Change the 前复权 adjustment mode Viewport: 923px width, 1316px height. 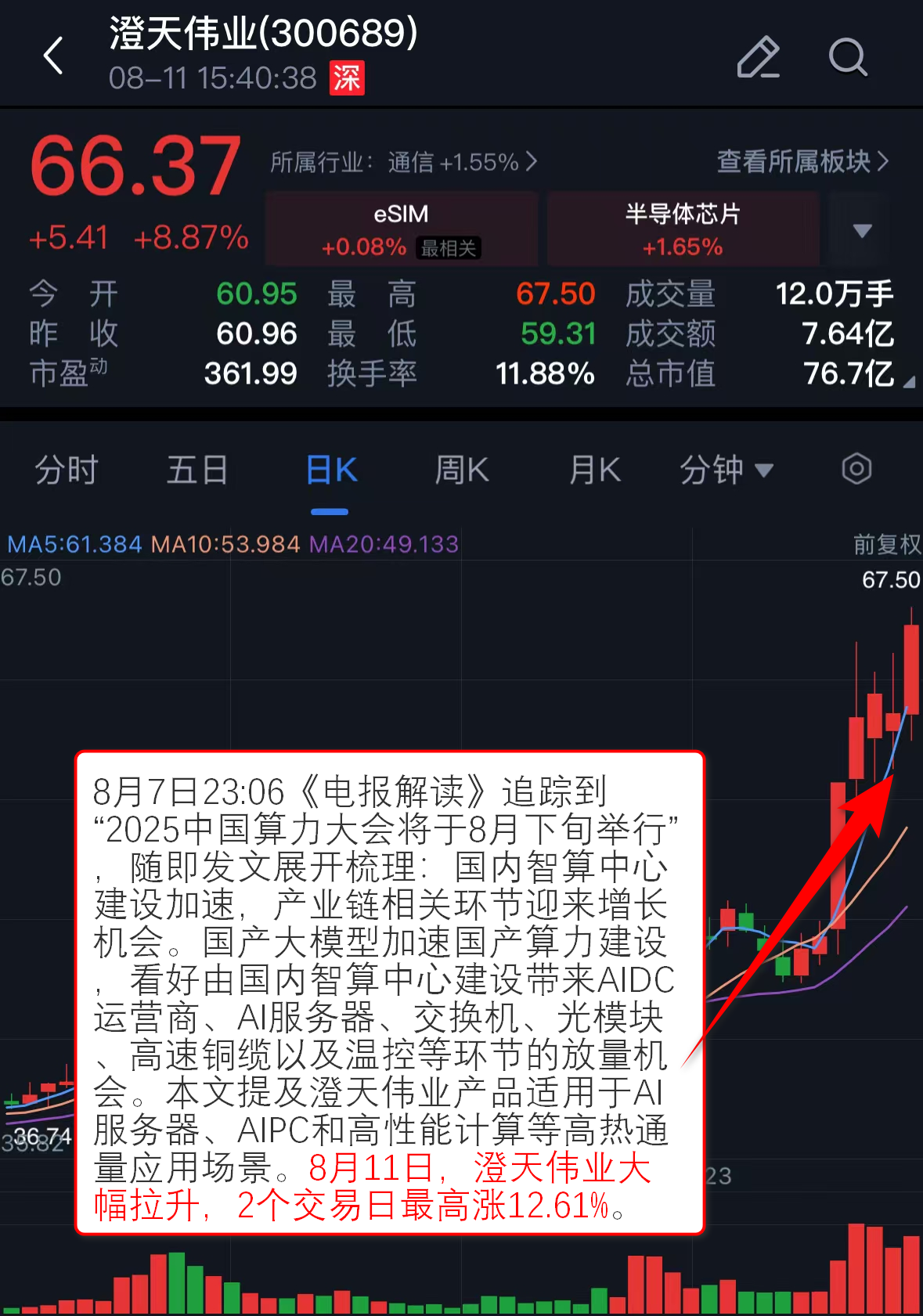click(x=886, y=544)
